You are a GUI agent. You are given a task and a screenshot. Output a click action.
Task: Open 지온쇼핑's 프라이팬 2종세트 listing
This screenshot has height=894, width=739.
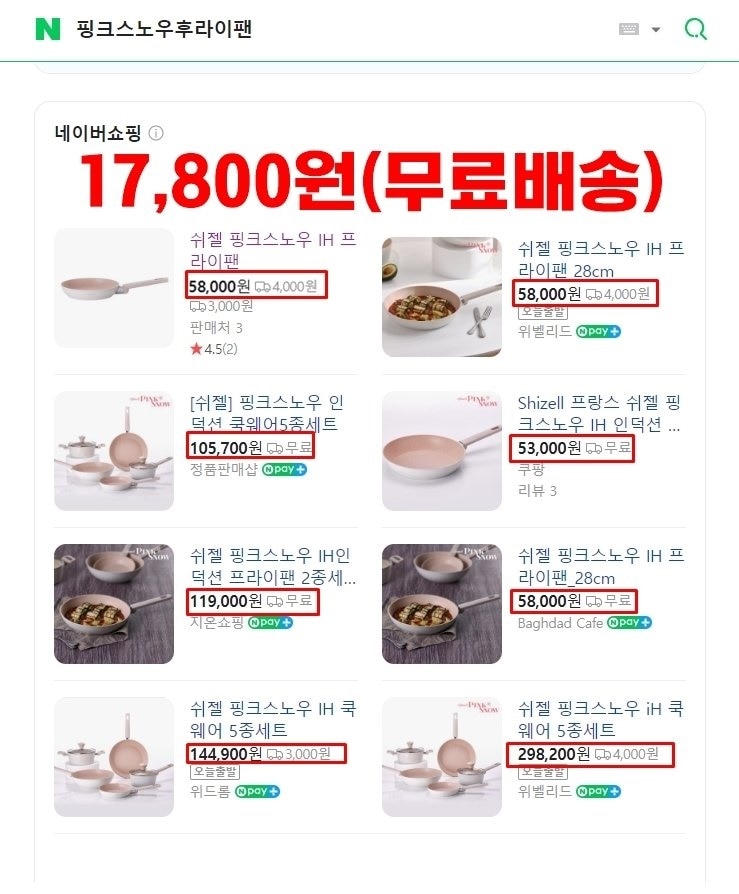pyautogui.click(x=273, y=567)
